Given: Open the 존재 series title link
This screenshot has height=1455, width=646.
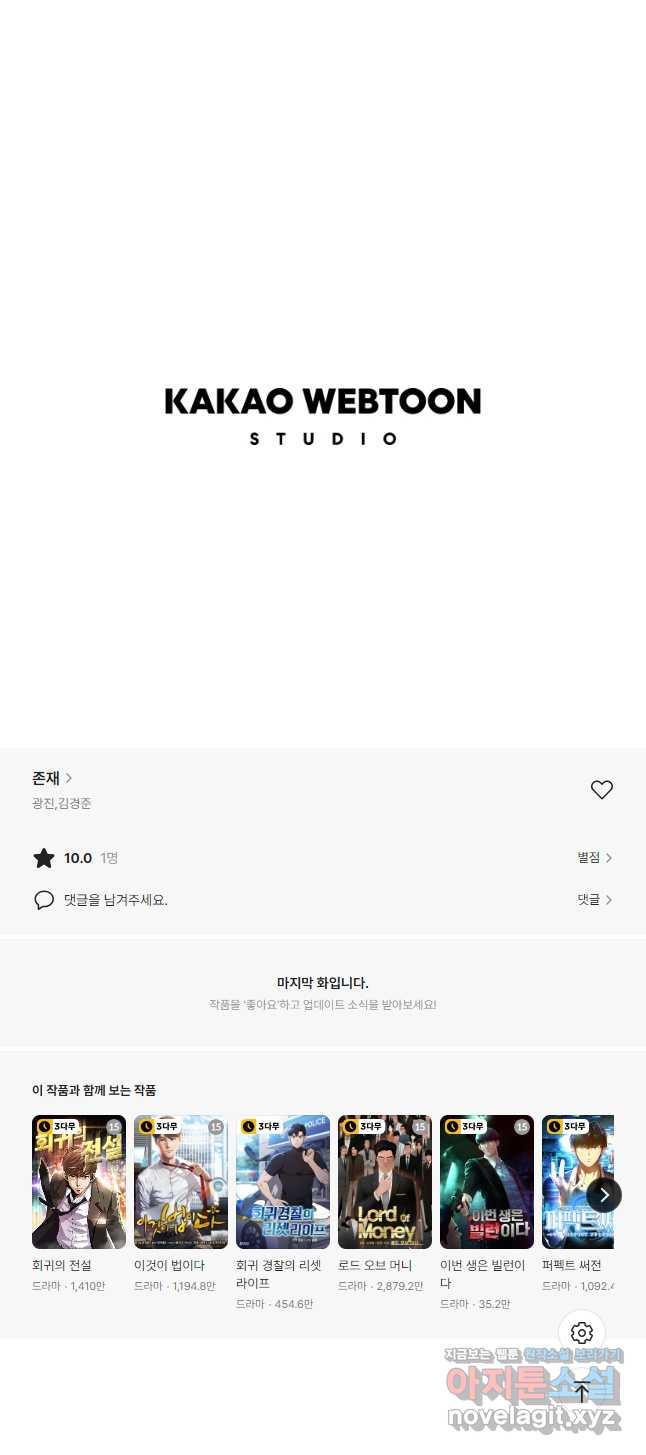Looking at the screenshot, I should pyautogui.click(x=52, y=778).
